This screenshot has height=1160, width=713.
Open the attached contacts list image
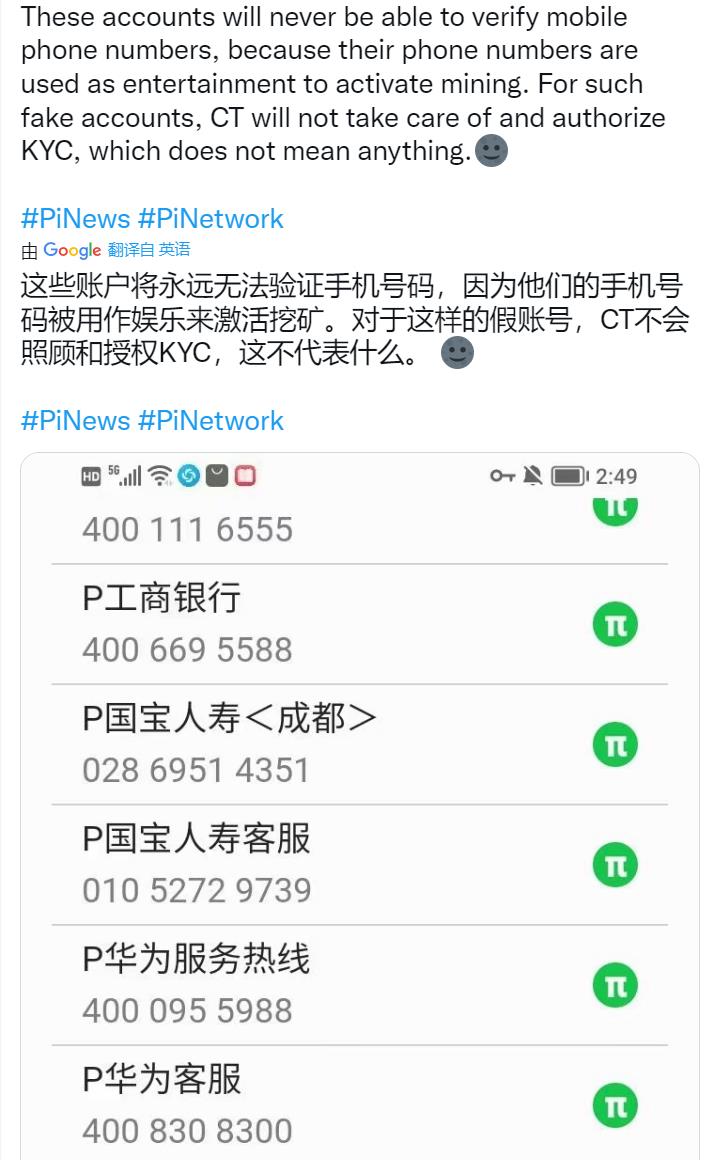pyautogui.click(x=359, y=806)
